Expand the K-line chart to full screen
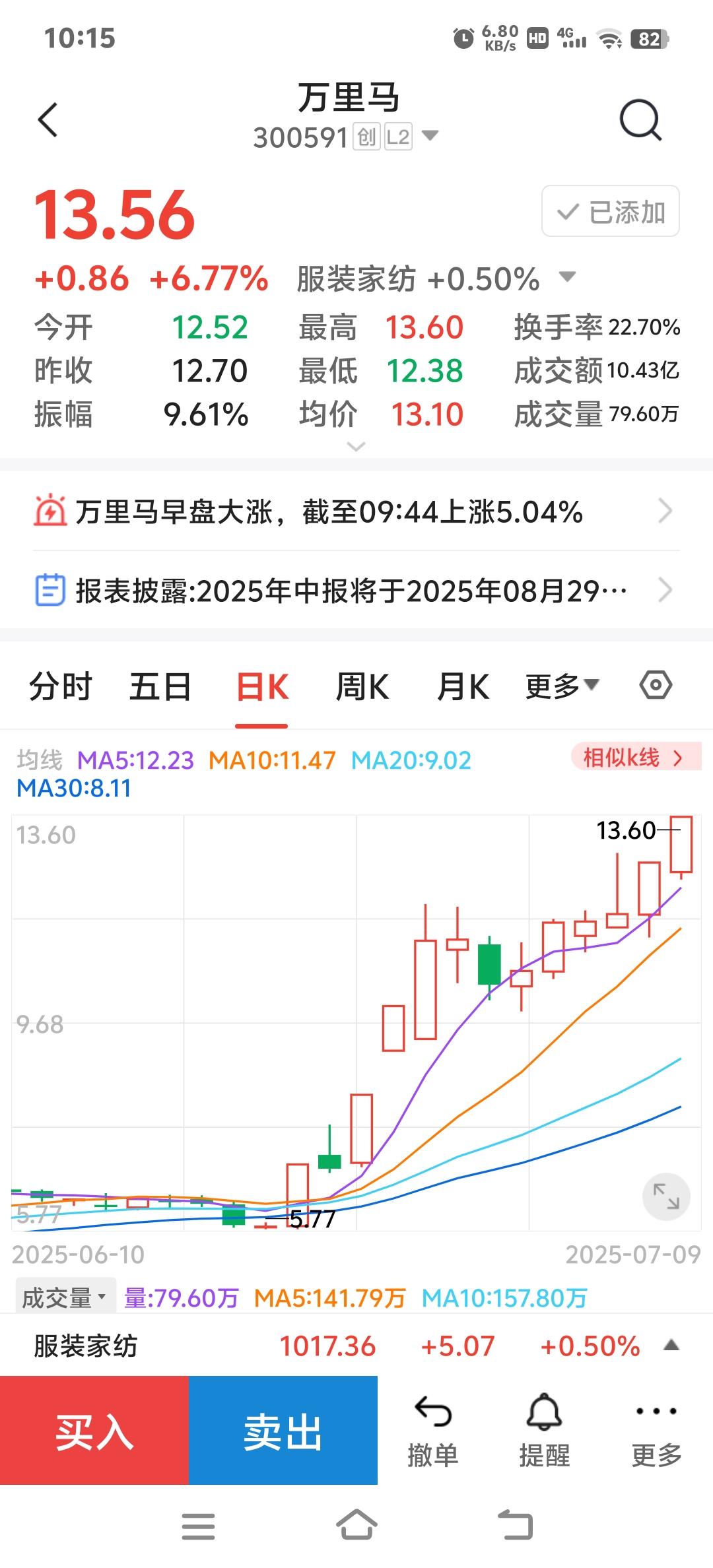Image resolution: width=713 pixels, height=1568 pixels. click(x=666, y=1196)
